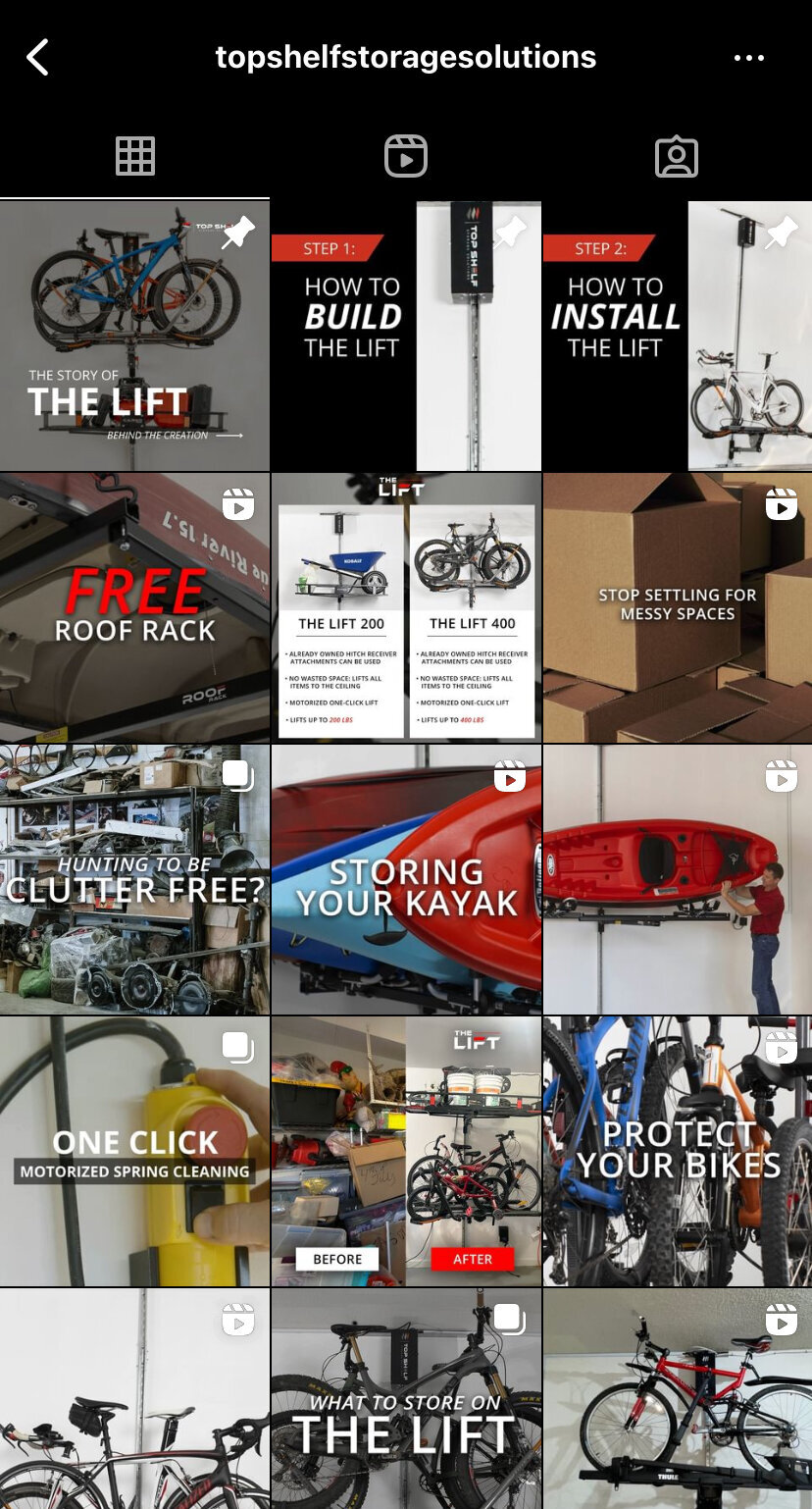812x1509 pixels.
Task: Open the 'Free Roof Rack' reel
Action: 134,607
